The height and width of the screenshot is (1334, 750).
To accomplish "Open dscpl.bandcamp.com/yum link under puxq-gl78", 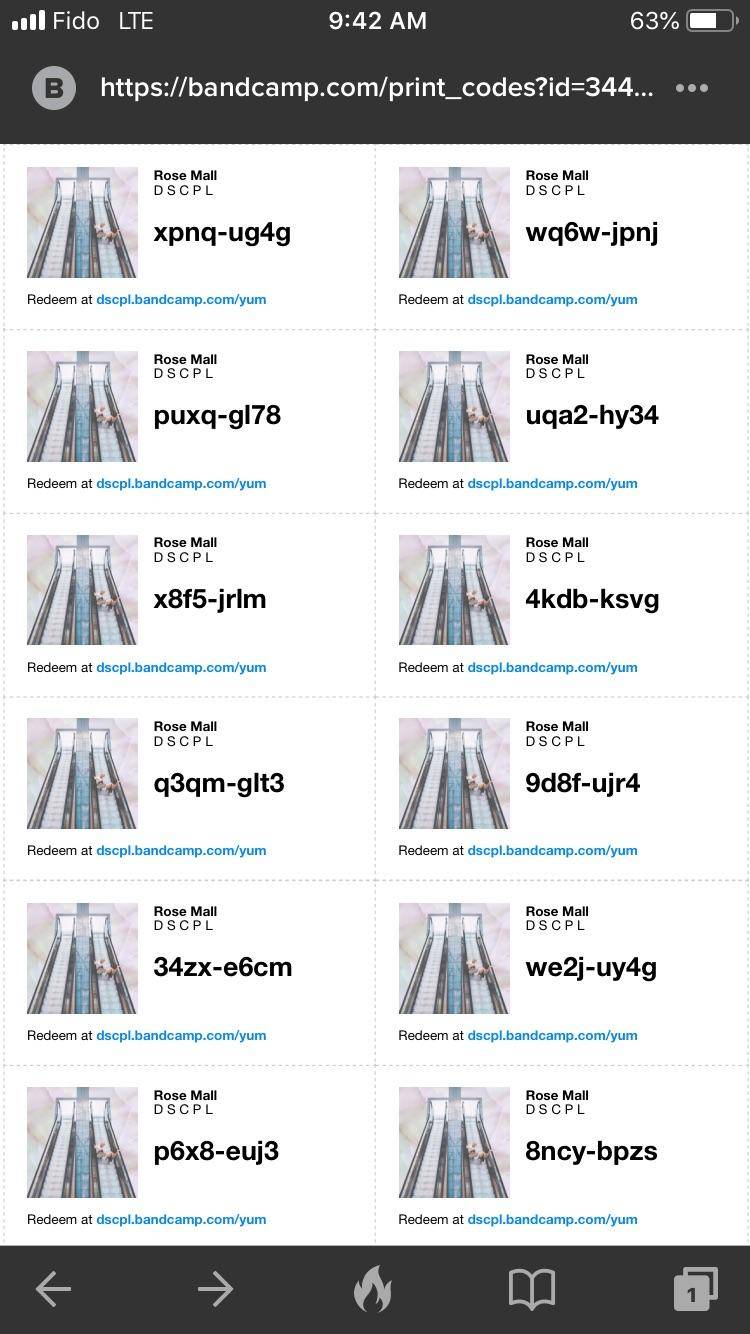I will click(x=180, y=483).
